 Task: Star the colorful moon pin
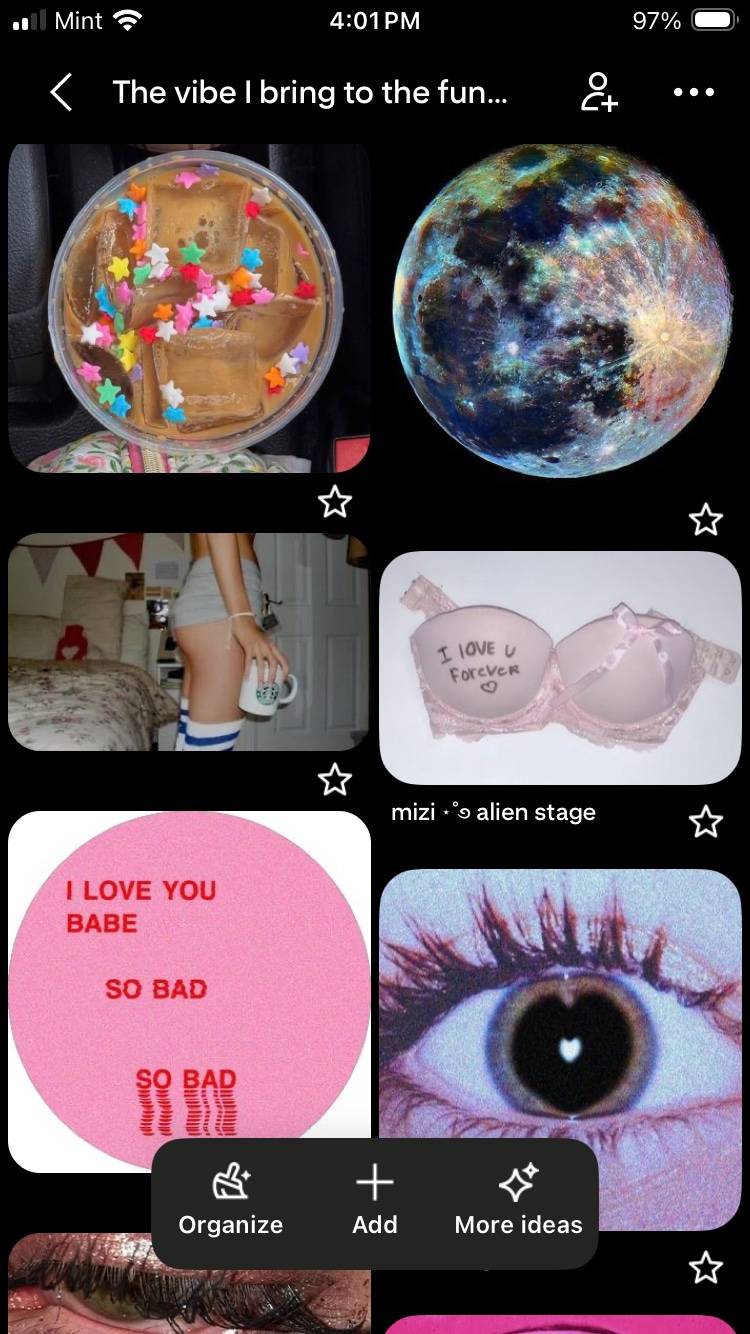pyautogui.click(x=706, y=519)
